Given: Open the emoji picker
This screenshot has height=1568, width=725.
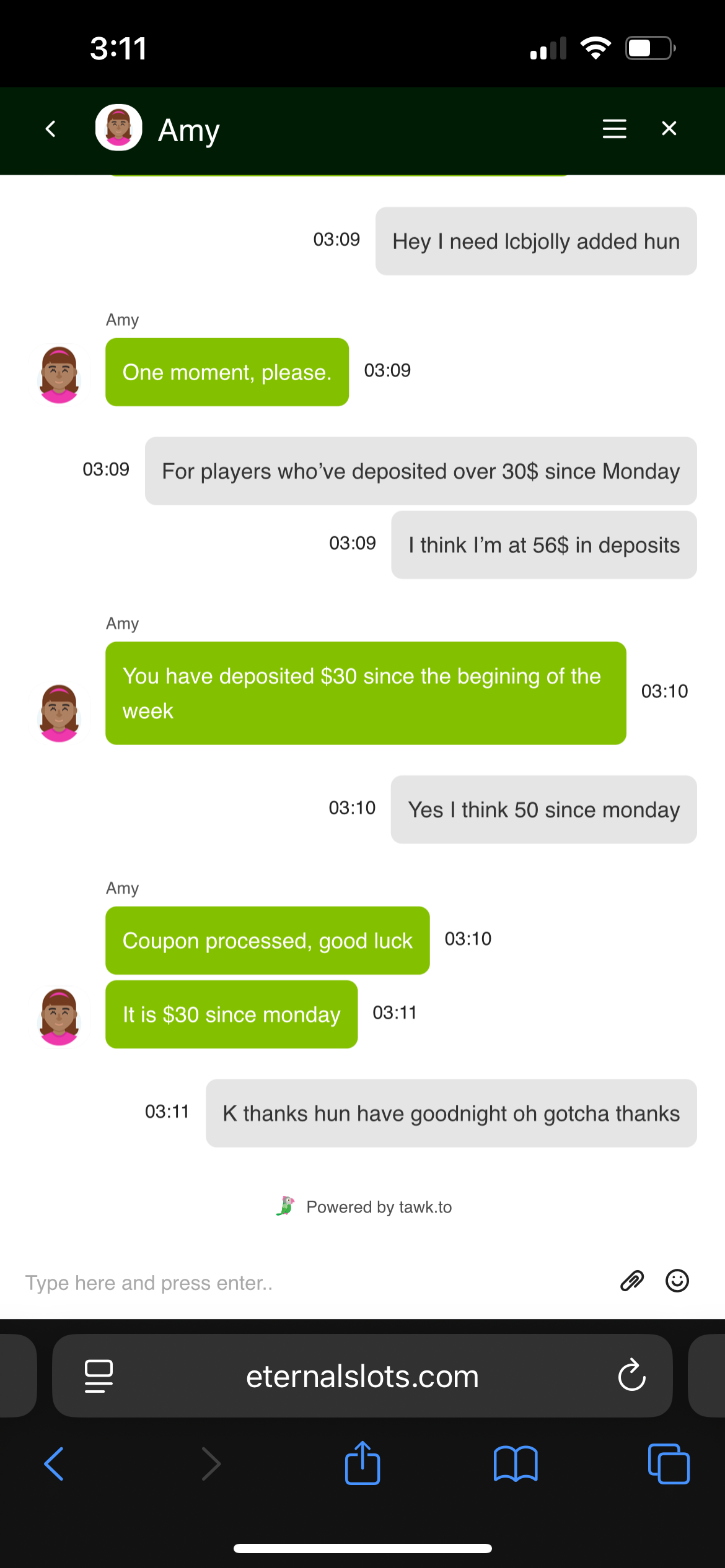Looking at the screenshot, I should [677, 1281].
